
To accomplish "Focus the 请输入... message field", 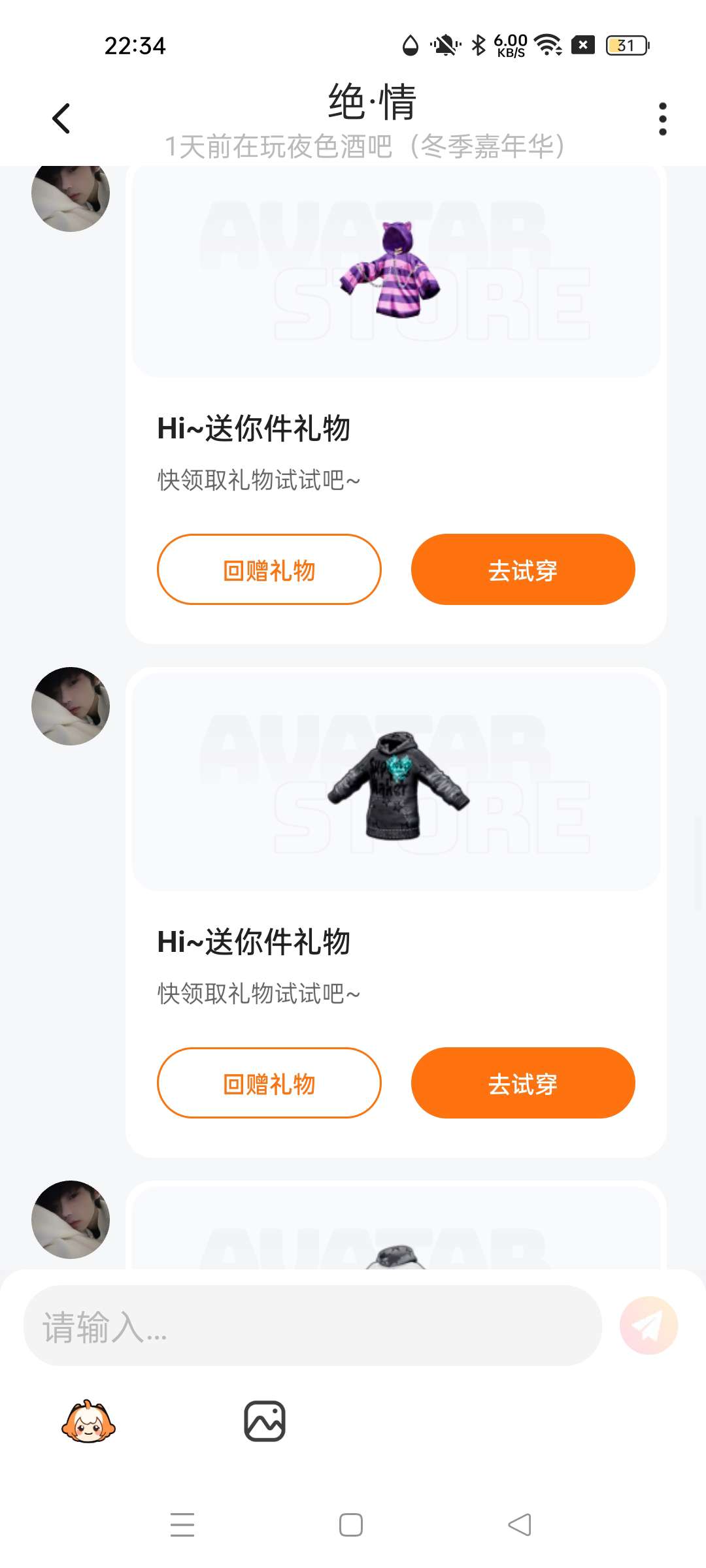I will point(312,1326).
